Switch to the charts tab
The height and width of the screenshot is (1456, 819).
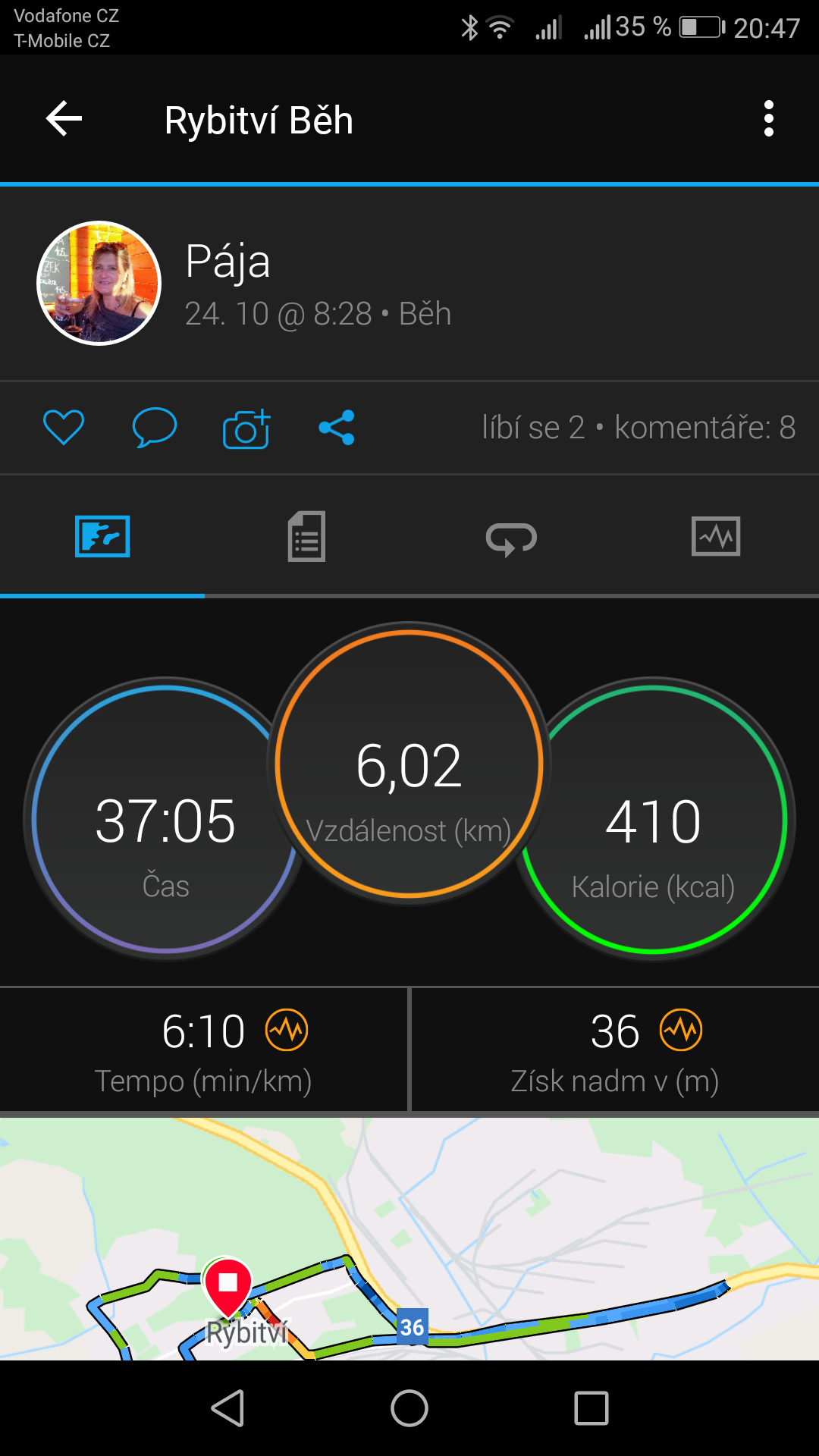[716, 536]
